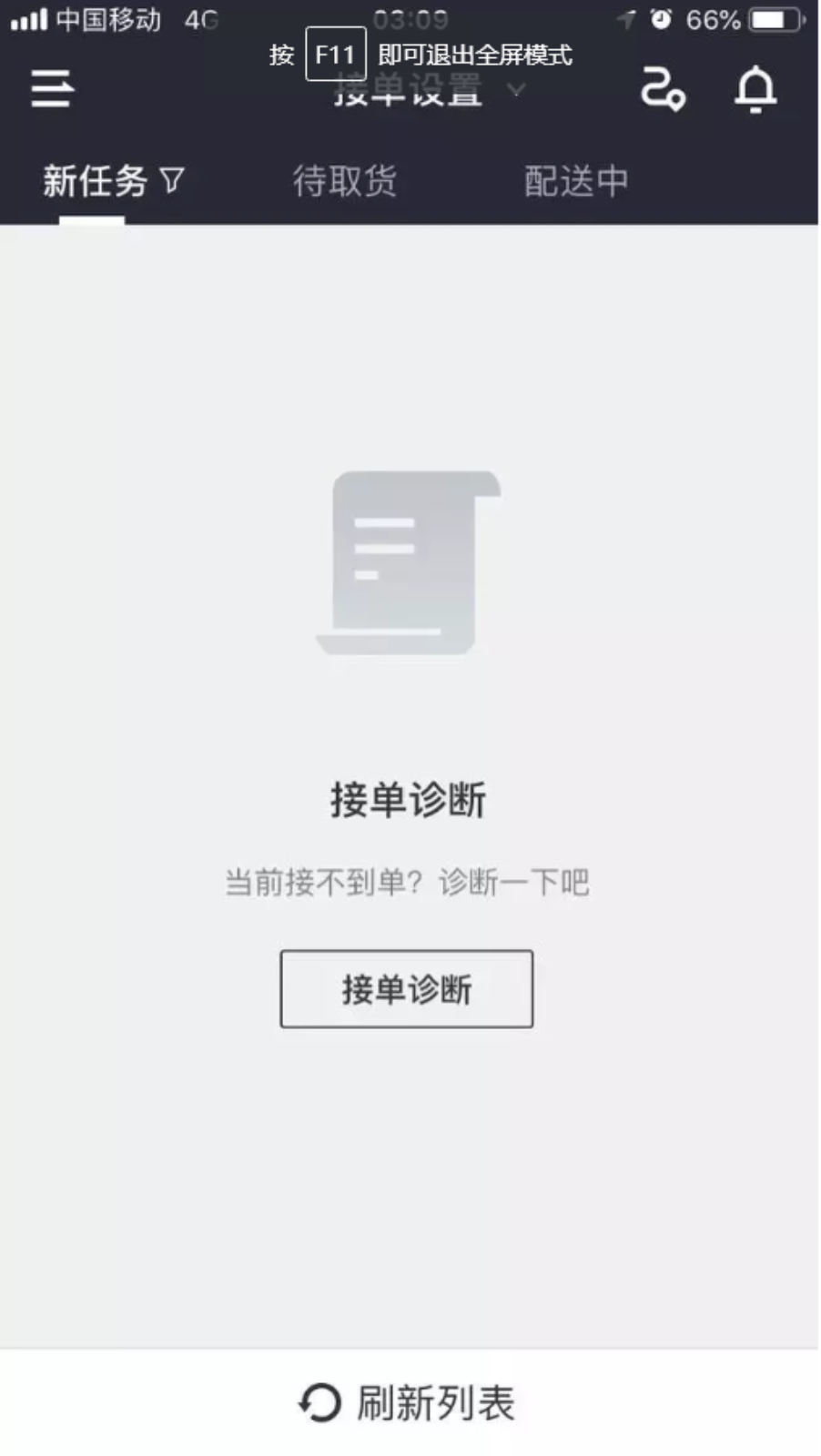Refresh the list with 刷新列表
The height and width of the screenshot is (1456, 821).
point(408,1402)
